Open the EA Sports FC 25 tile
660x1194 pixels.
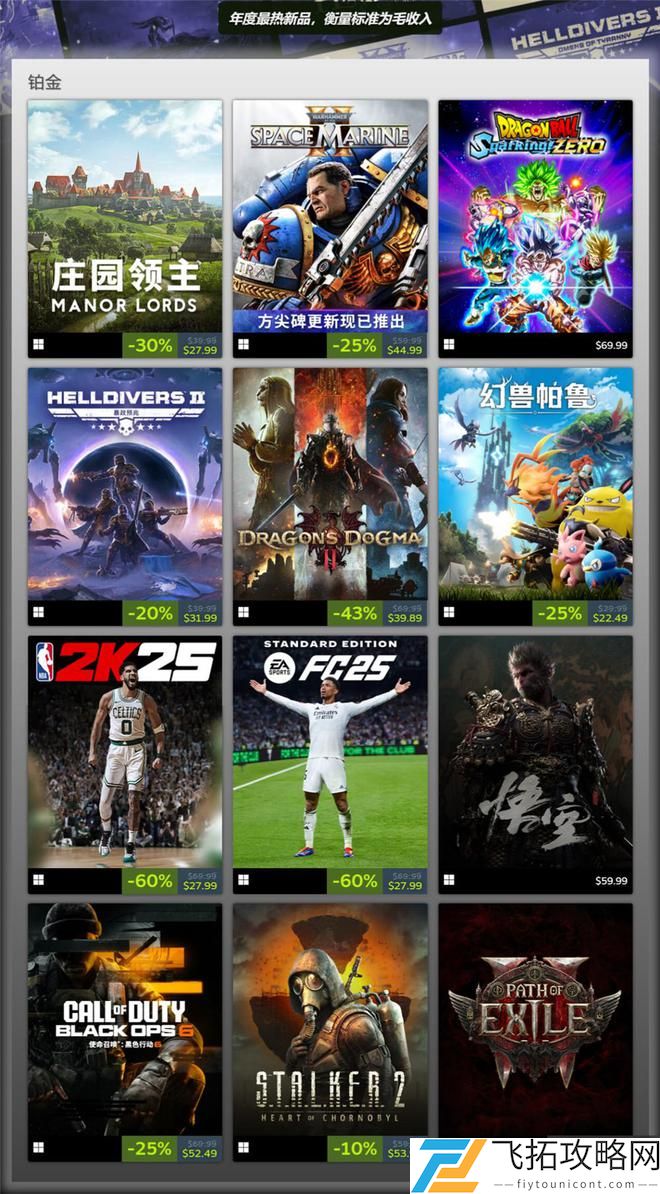[330, 752]
